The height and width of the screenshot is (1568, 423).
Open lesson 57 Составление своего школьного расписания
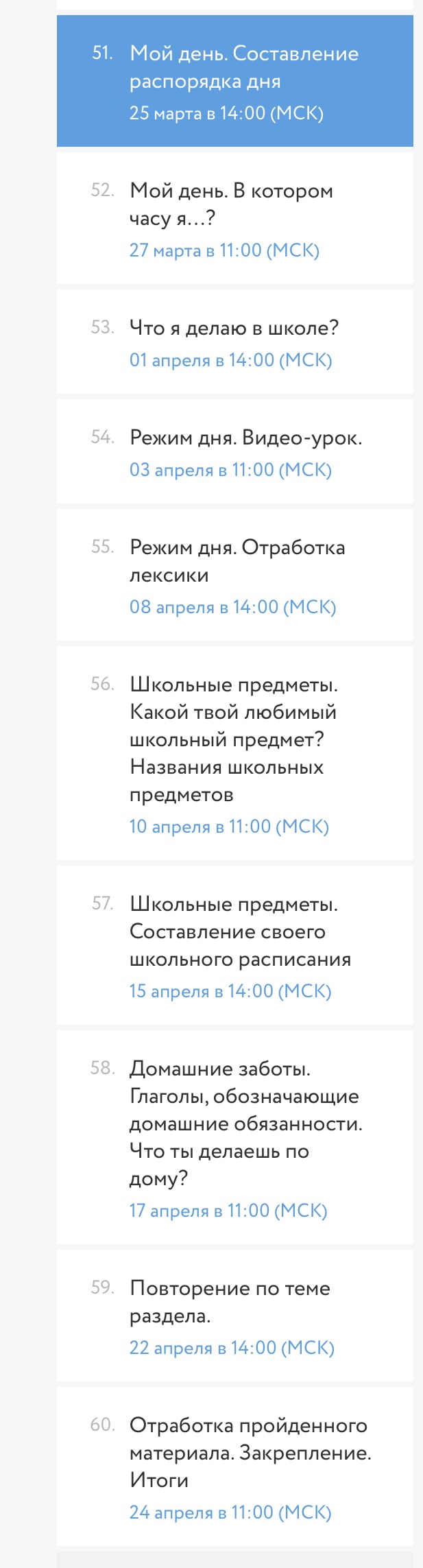(234, 944)
